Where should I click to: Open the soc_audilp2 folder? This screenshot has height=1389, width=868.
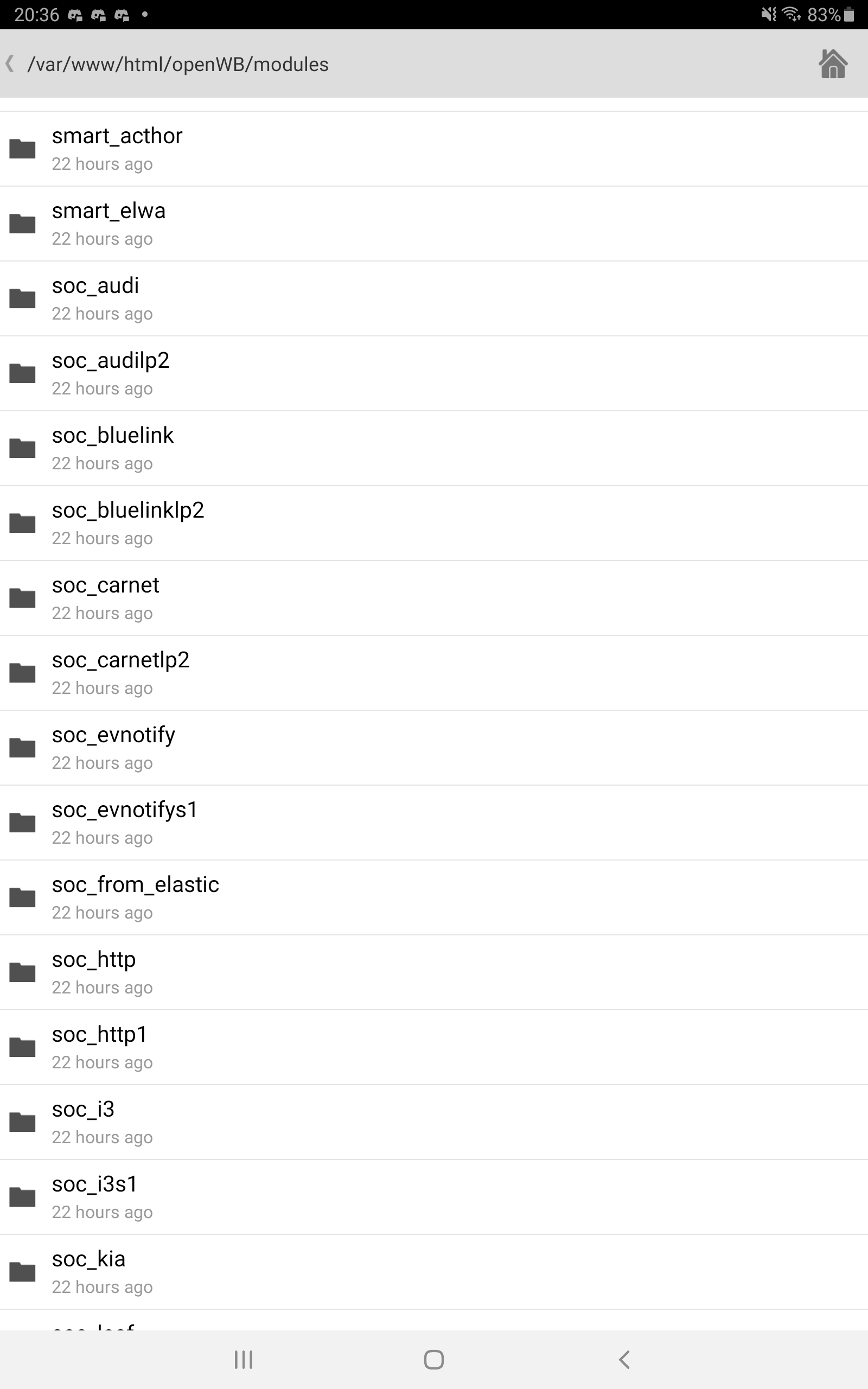point(111,373)
